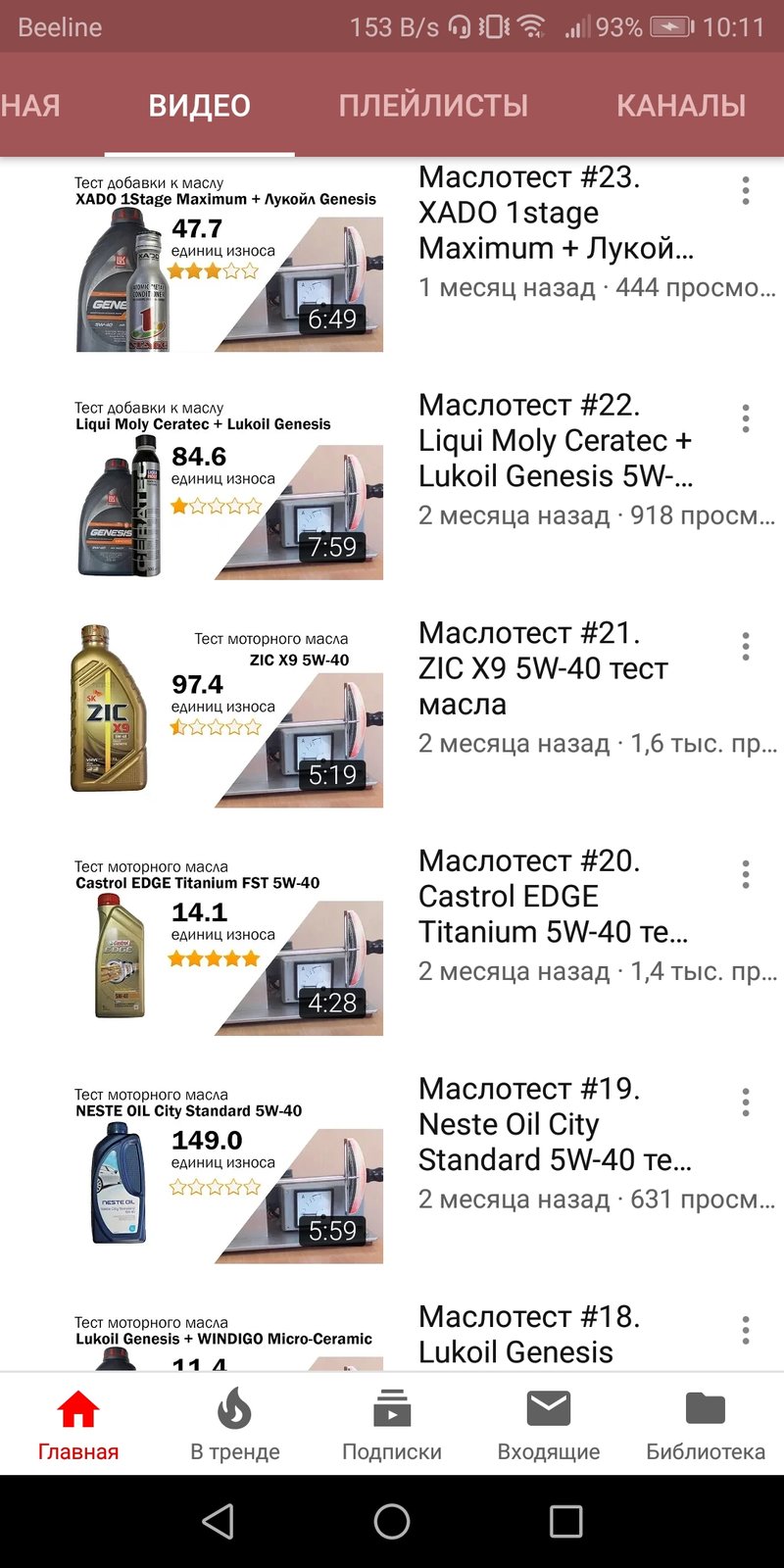Open overflow menu for Маслотест #18

pos(746,1330)
